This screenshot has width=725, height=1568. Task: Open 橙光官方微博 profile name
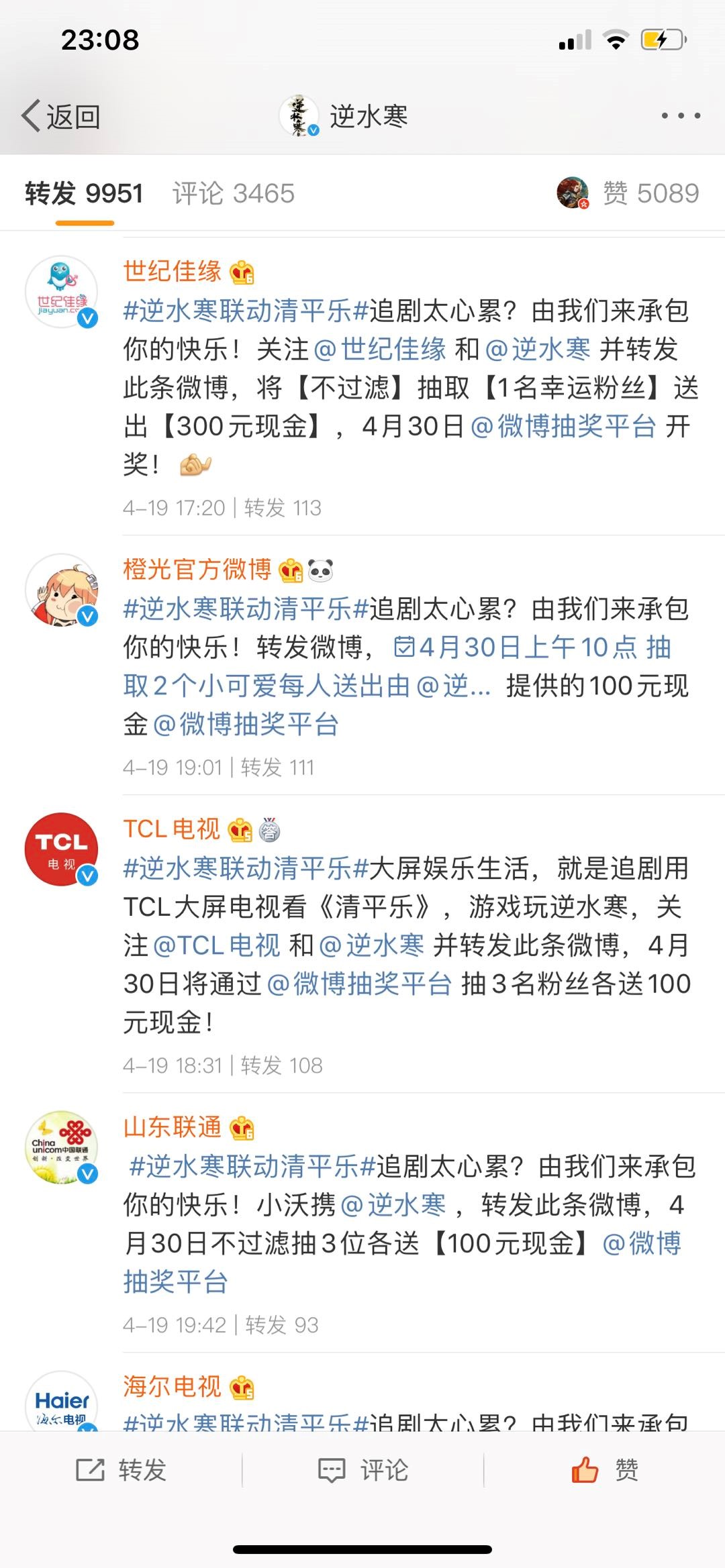click(x=197, y=570)
